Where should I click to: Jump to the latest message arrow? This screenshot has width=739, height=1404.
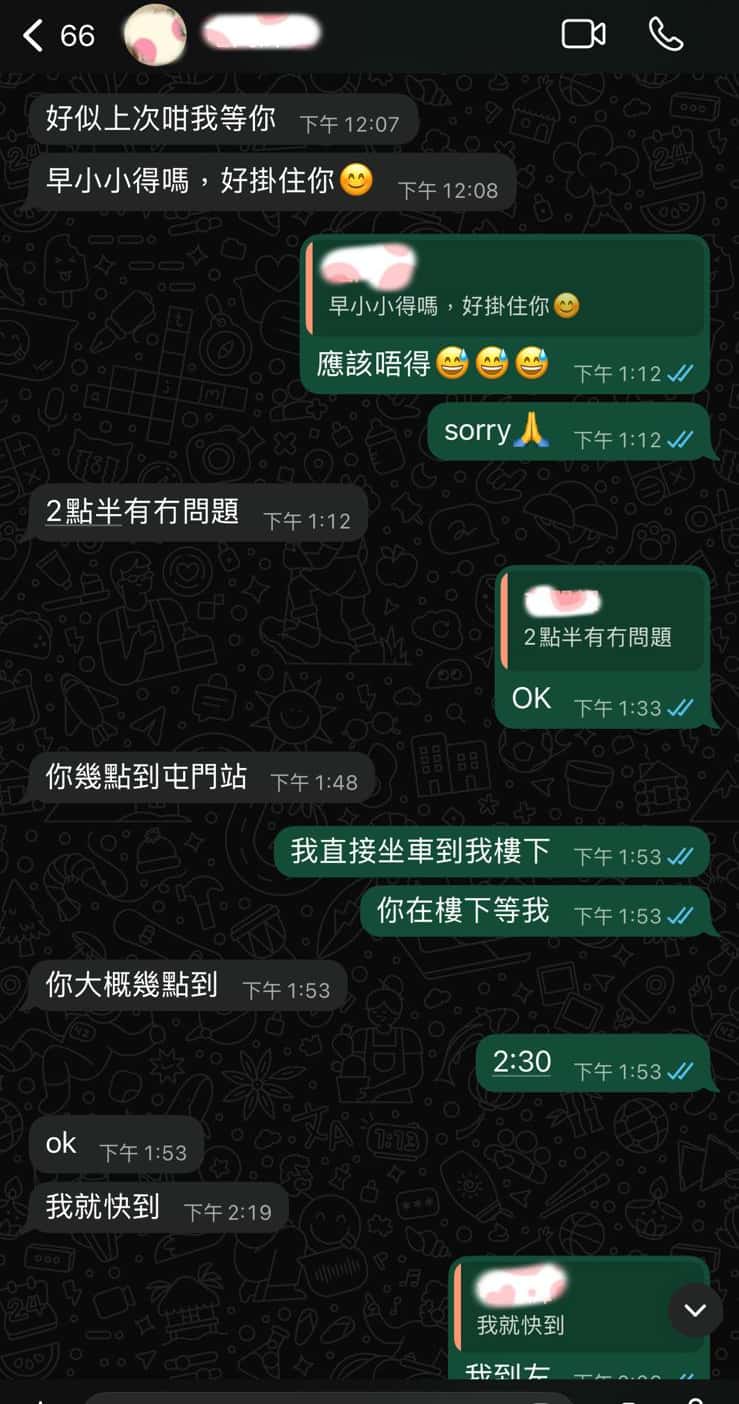point(695,1310)
